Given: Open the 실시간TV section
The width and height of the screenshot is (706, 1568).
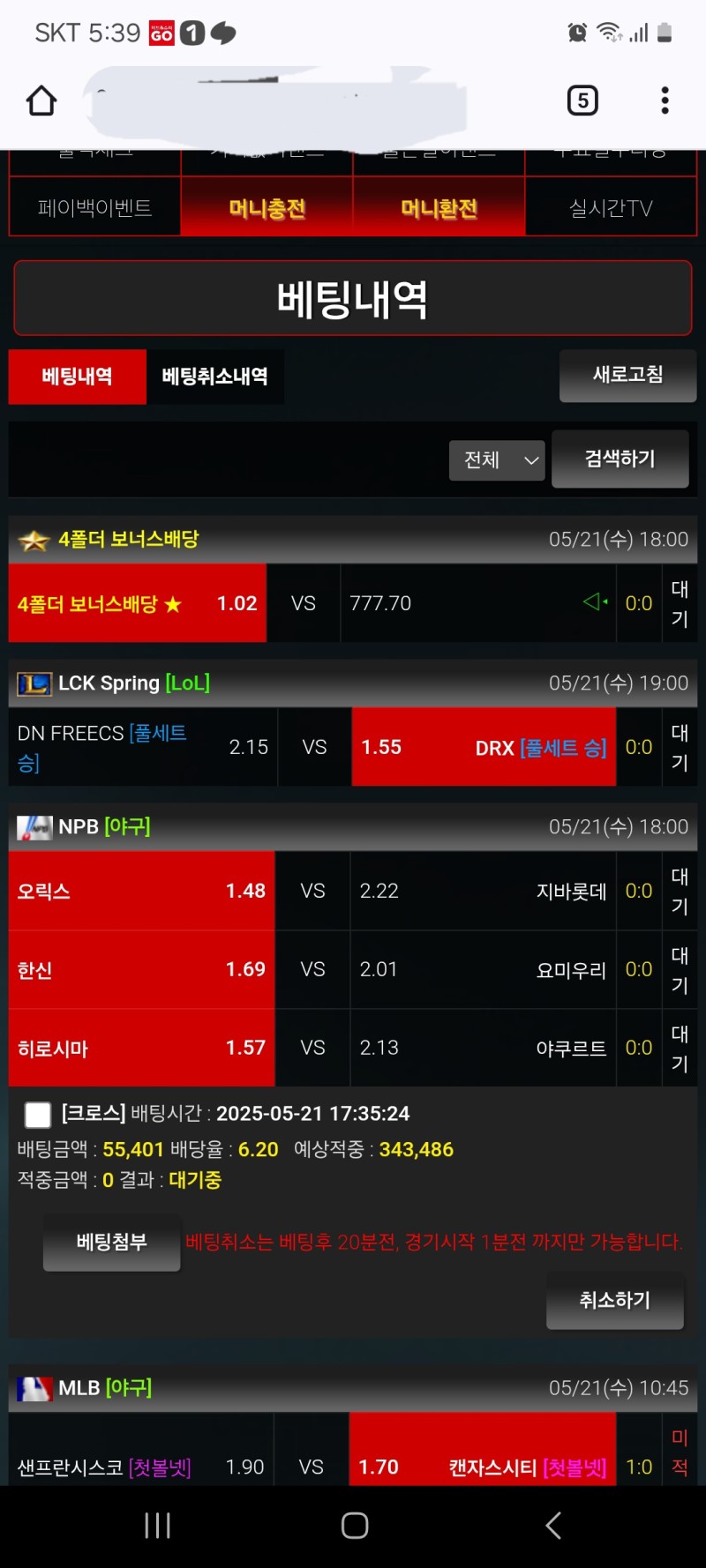Looking at the screenshot, I should click(x=611, y=208).
